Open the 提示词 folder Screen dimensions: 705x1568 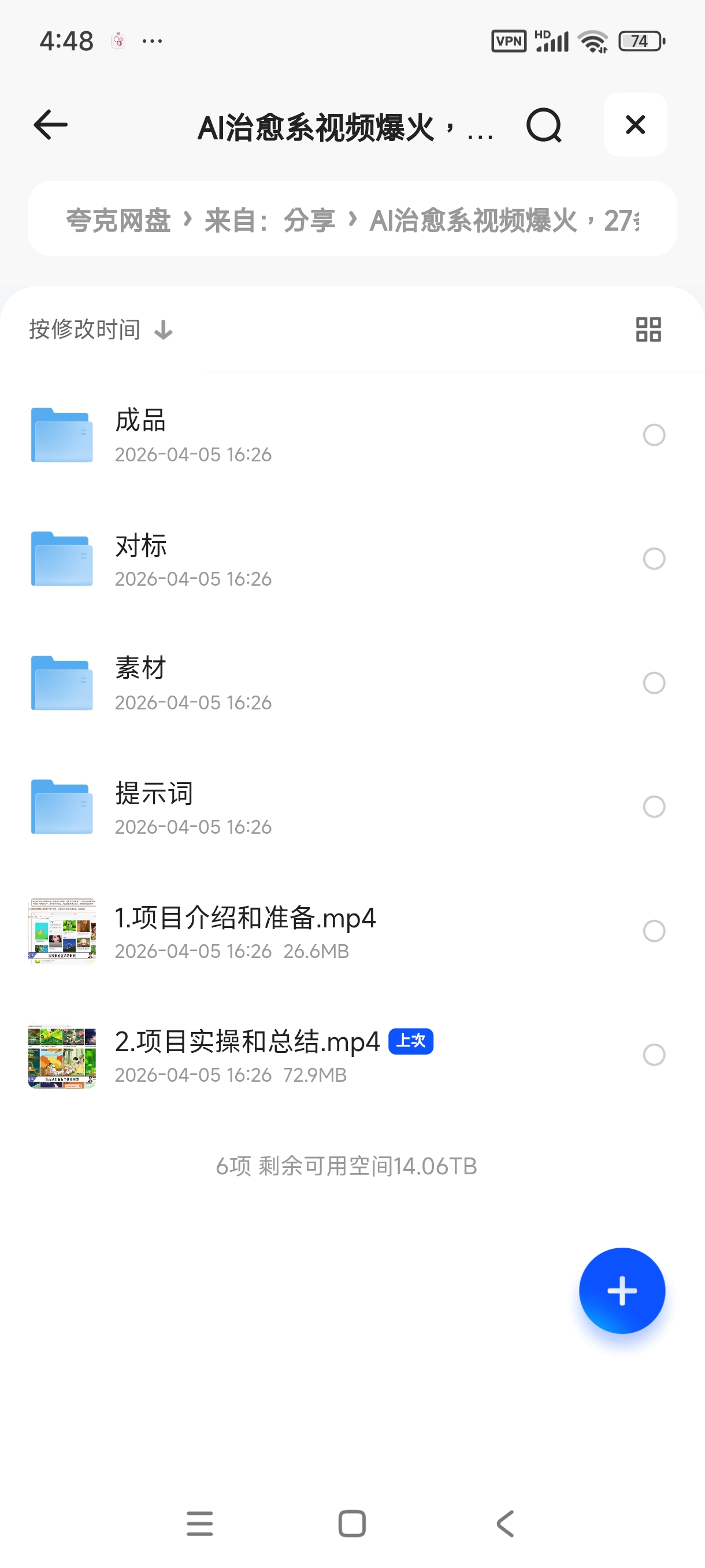click(x=154, y=807)
